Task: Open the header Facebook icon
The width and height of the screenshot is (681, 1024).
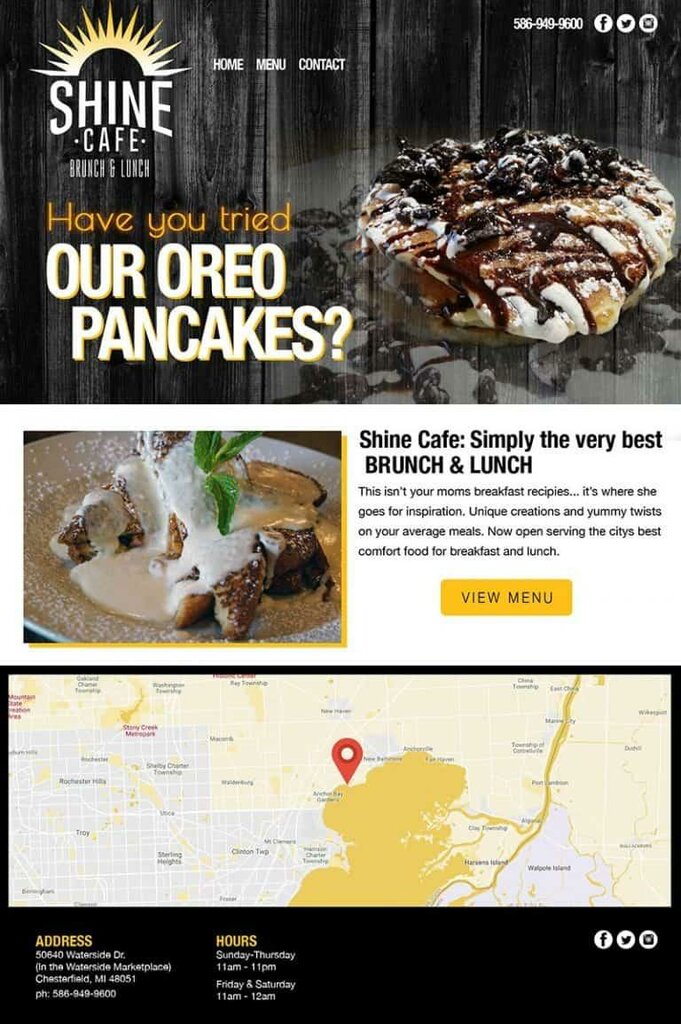Action: coord(603,23)
